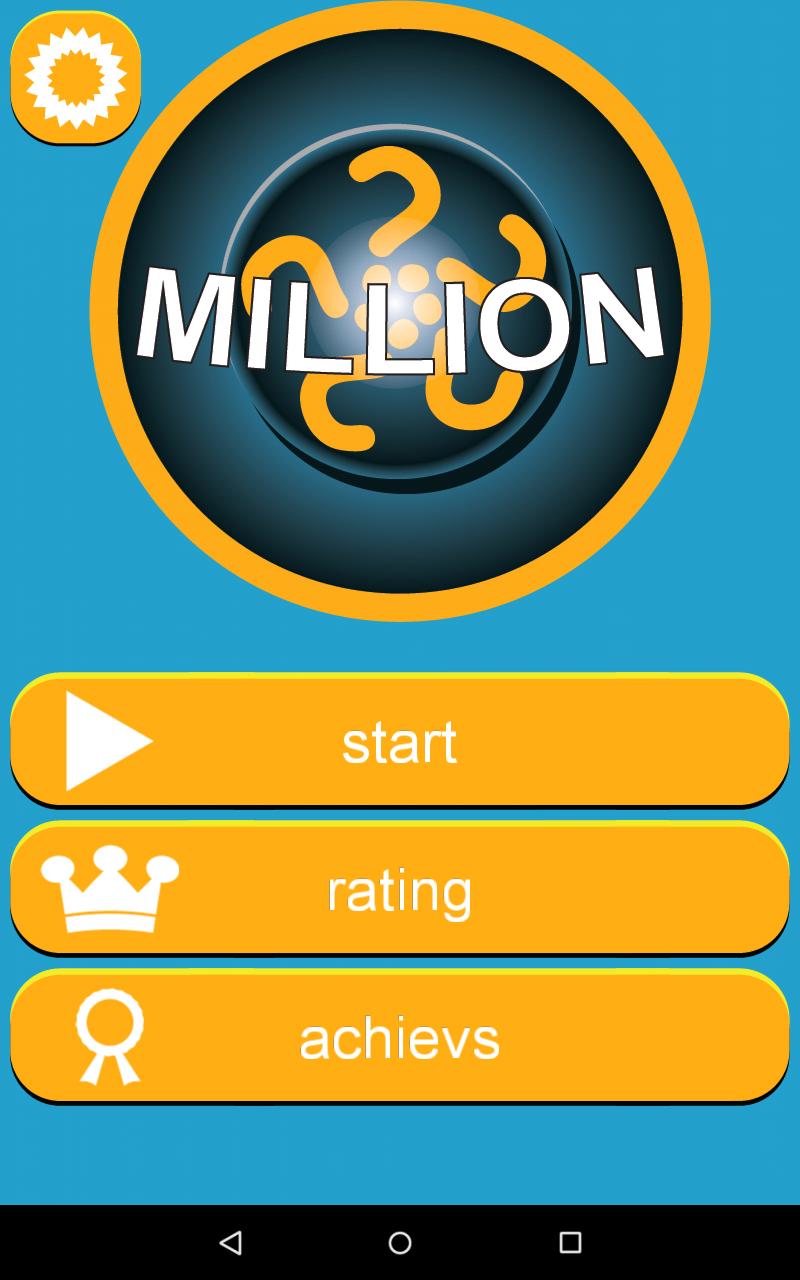Viewport: 800px width, 1280px height.
Task: Start a new game
Action: [400, 740]
